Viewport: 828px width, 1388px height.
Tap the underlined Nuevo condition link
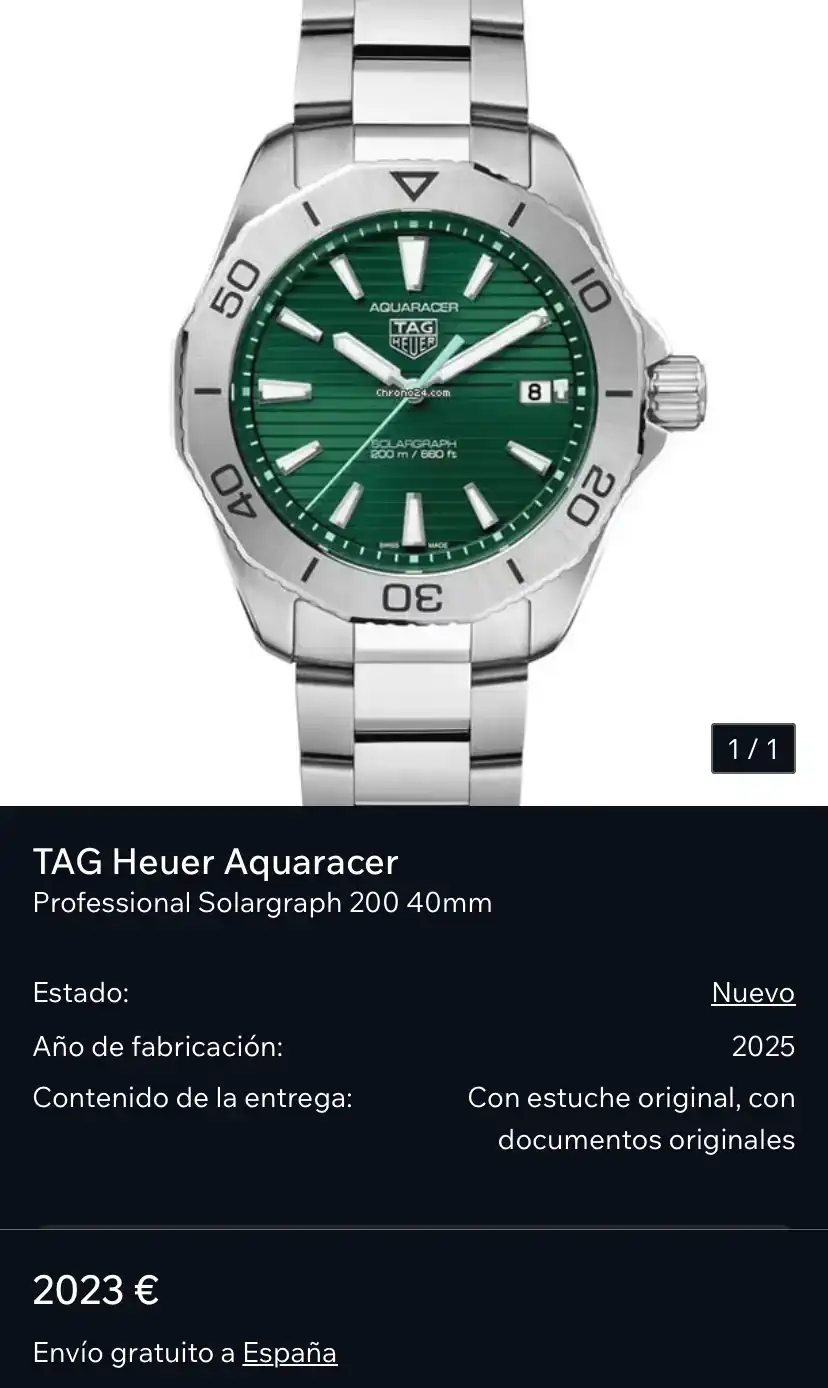(x=753, y=993)
